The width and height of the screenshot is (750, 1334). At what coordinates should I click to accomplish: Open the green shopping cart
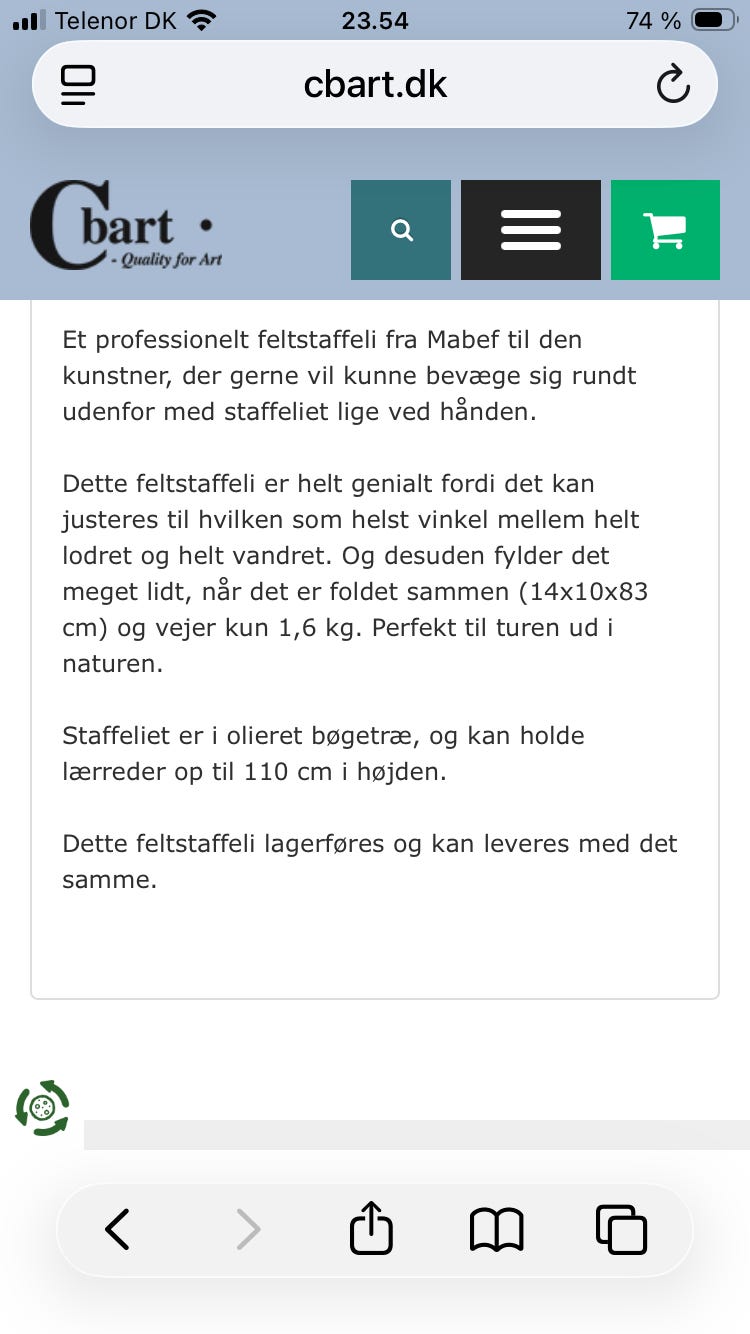pos(665,229)
